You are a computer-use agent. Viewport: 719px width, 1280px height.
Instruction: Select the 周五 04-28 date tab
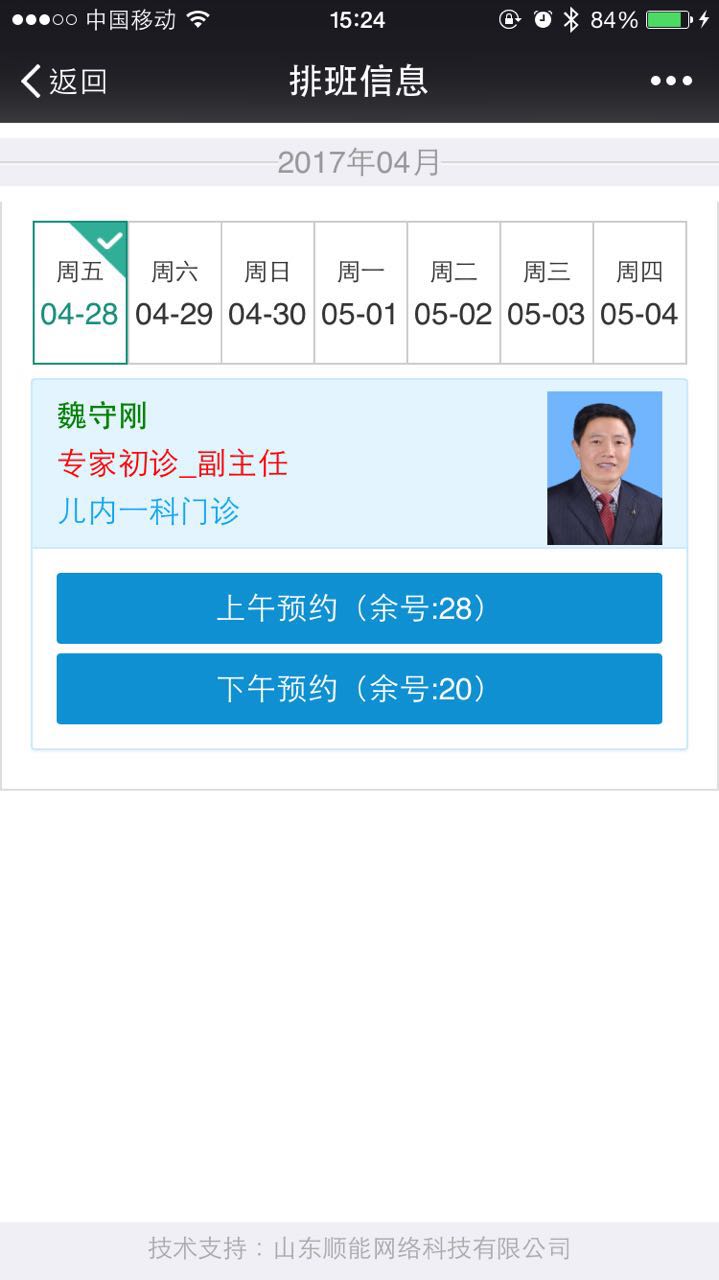pyautogui.click(x=80, y=293)
